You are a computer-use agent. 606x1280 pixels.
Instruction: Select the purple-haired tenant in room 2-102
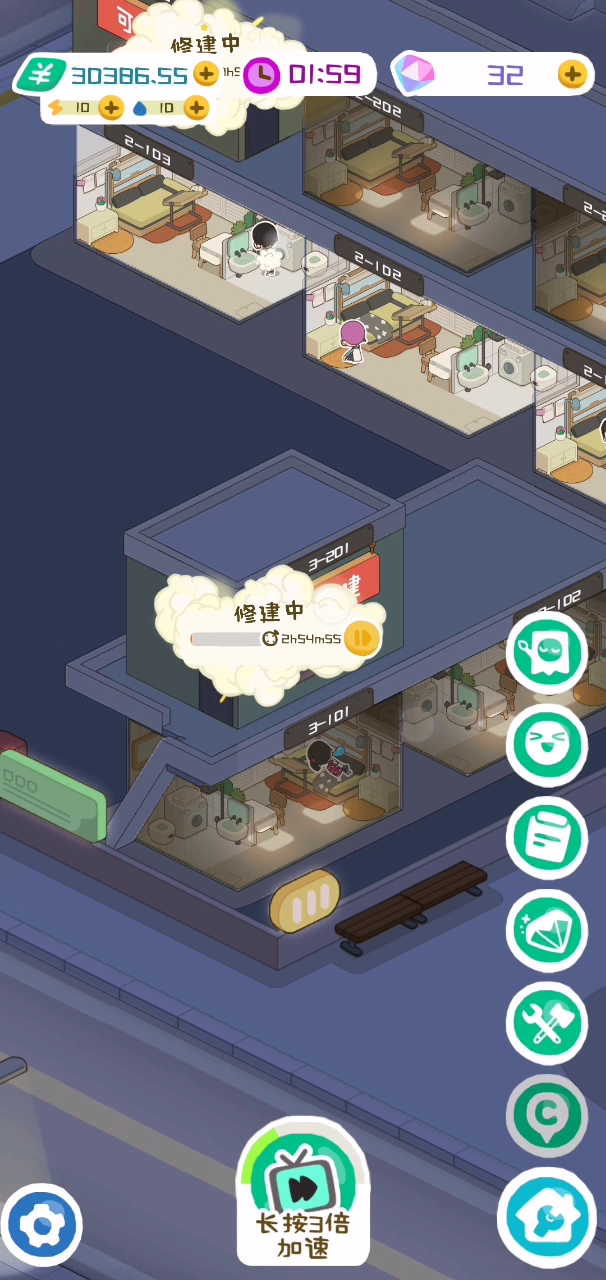pos(352,341)
